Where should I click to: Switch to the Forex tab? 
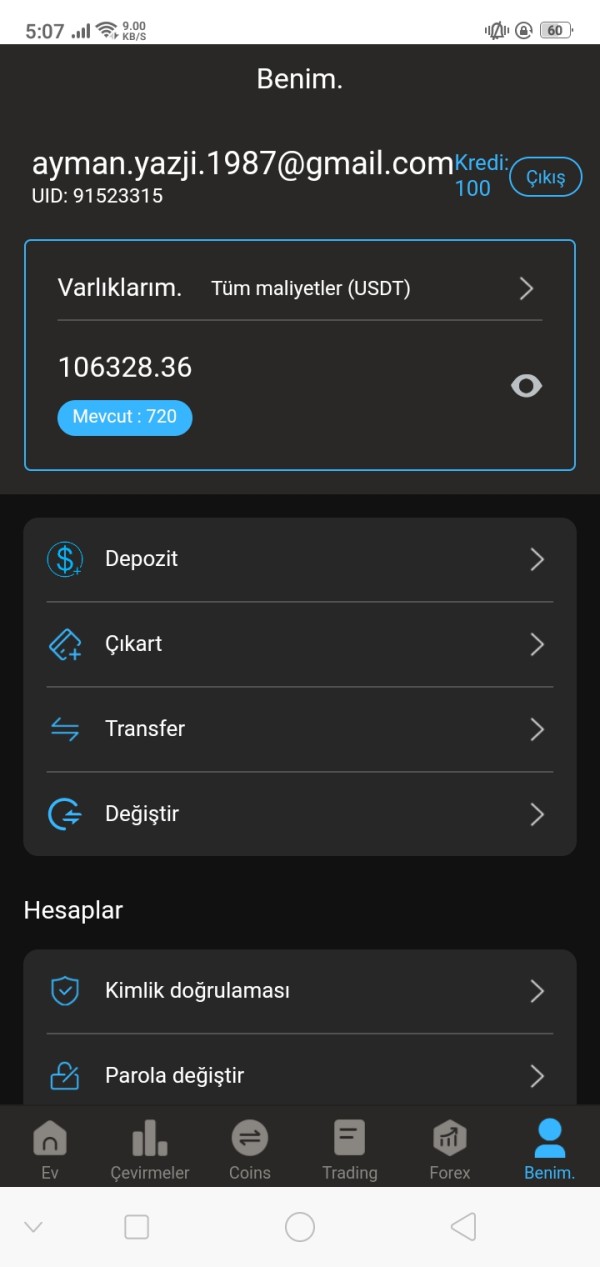click(450, 1150)
